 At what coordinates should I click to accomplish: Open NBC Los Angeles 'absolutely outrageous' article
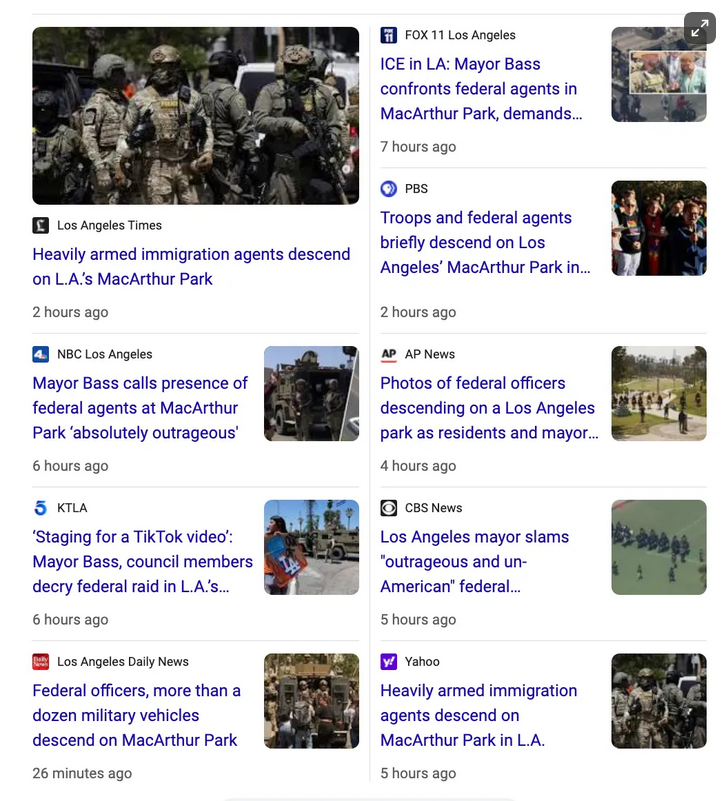point(140,408)
